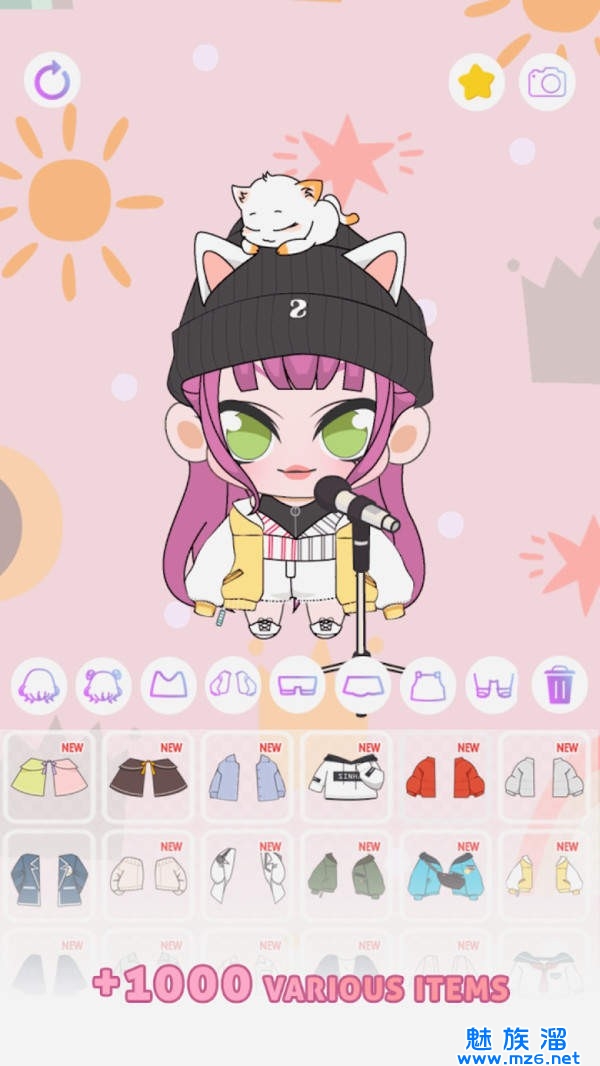Reset the character with the circular arrow

52,81
